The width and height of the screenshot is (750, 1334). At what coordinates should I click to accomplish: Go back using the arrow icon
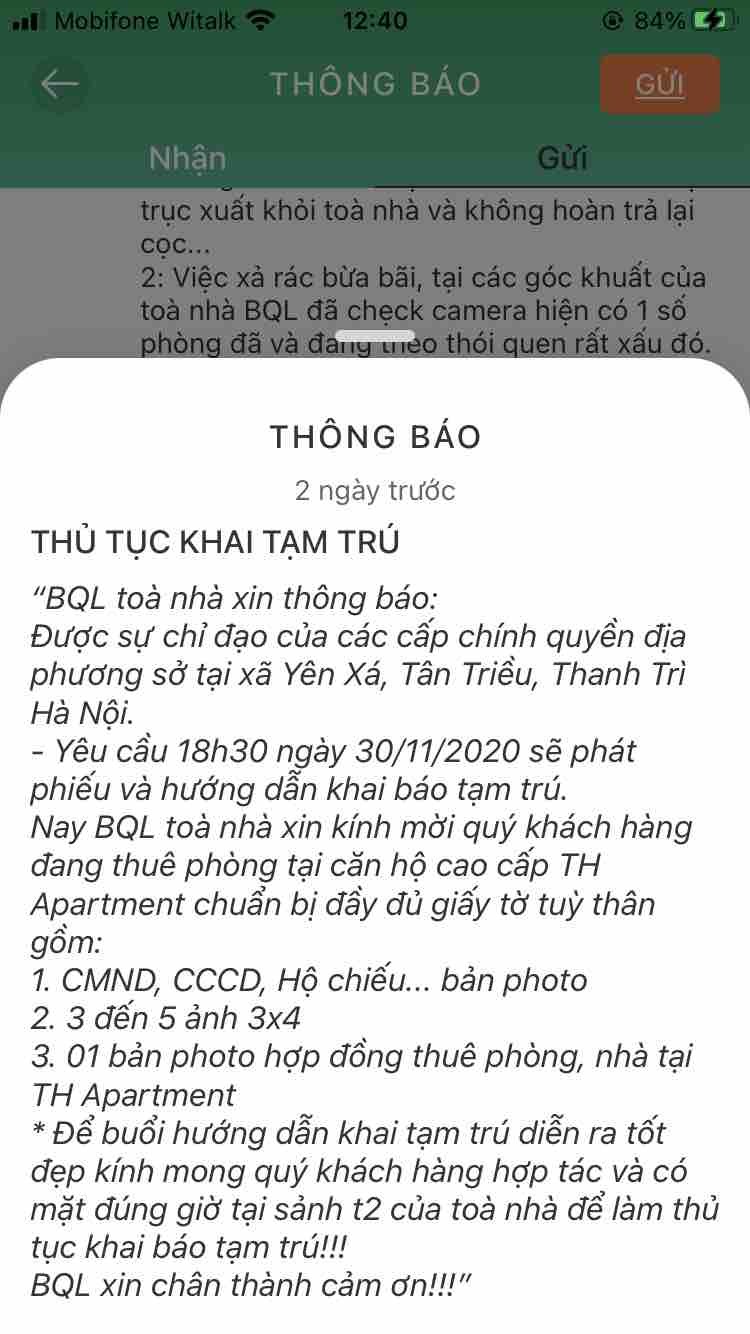click(60, 84)
